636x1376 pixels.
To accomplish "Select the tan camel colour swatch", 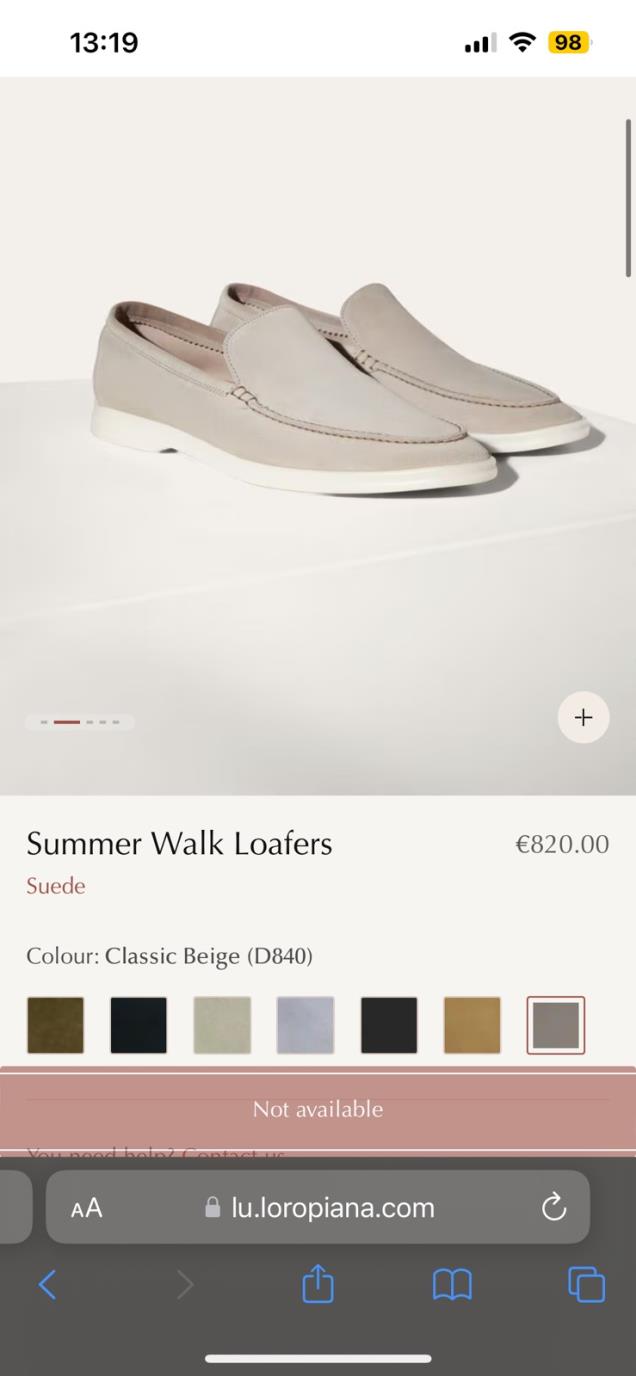I will 472,1025.
